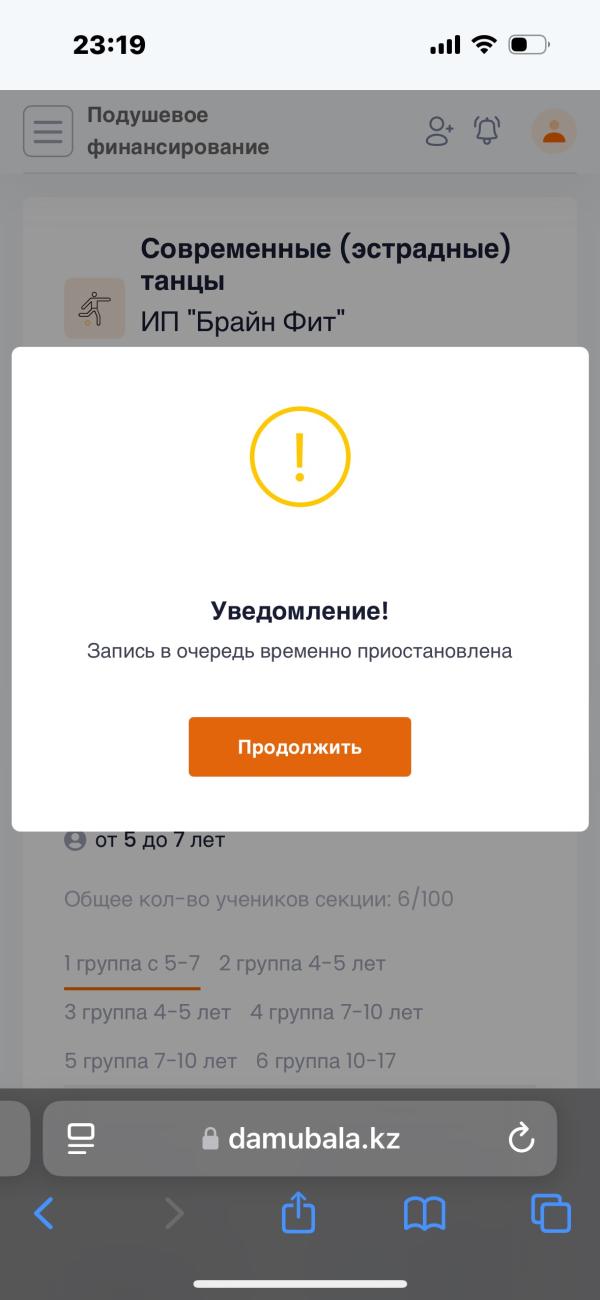Switch to 6 группа 10-17 tab
The width and height of the screenshot is (600, 1300).
tap(326, 1061)
